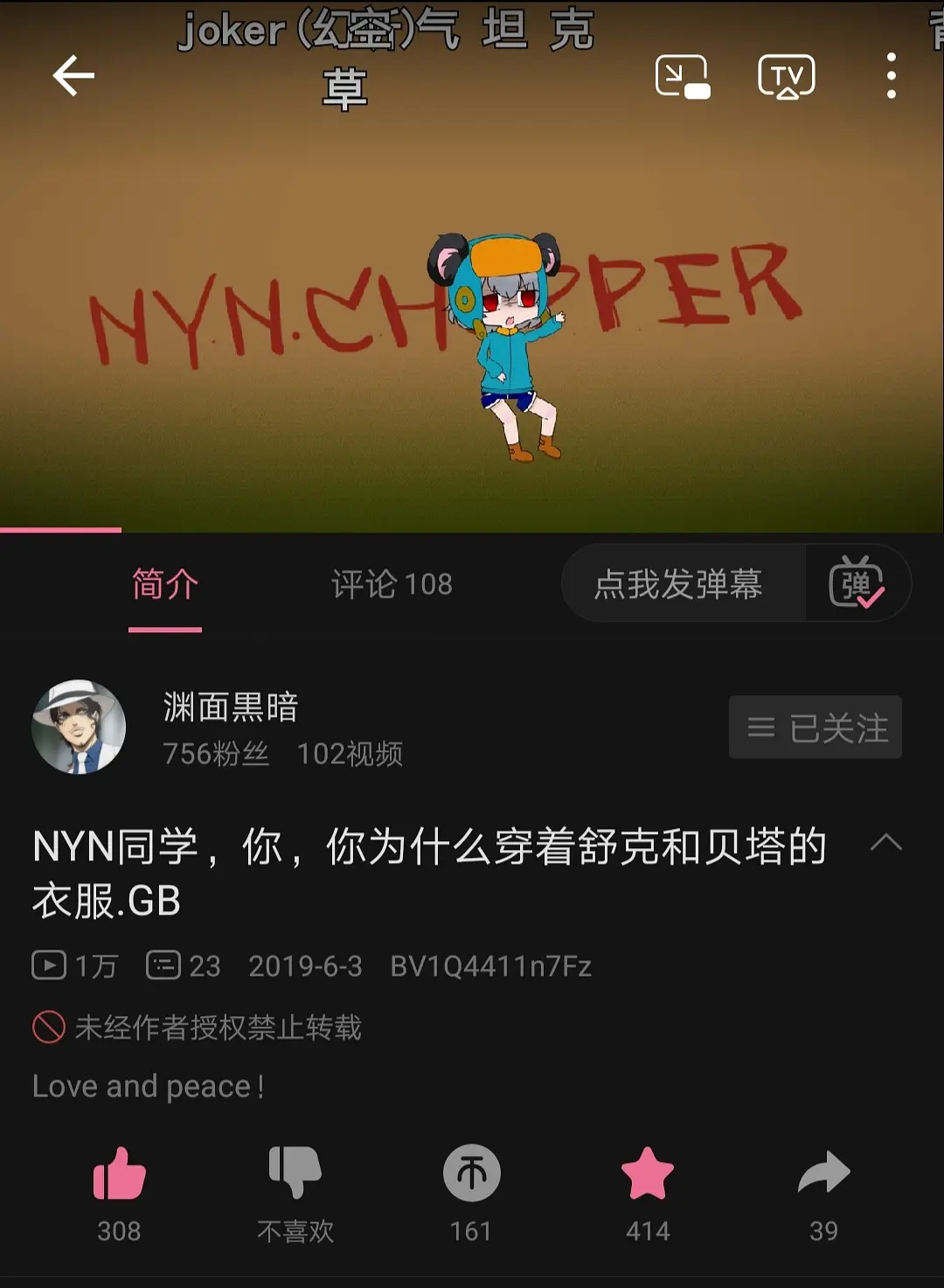Give coins to the video
This screenshot has width=944, height=1288.
[471, 1173]
